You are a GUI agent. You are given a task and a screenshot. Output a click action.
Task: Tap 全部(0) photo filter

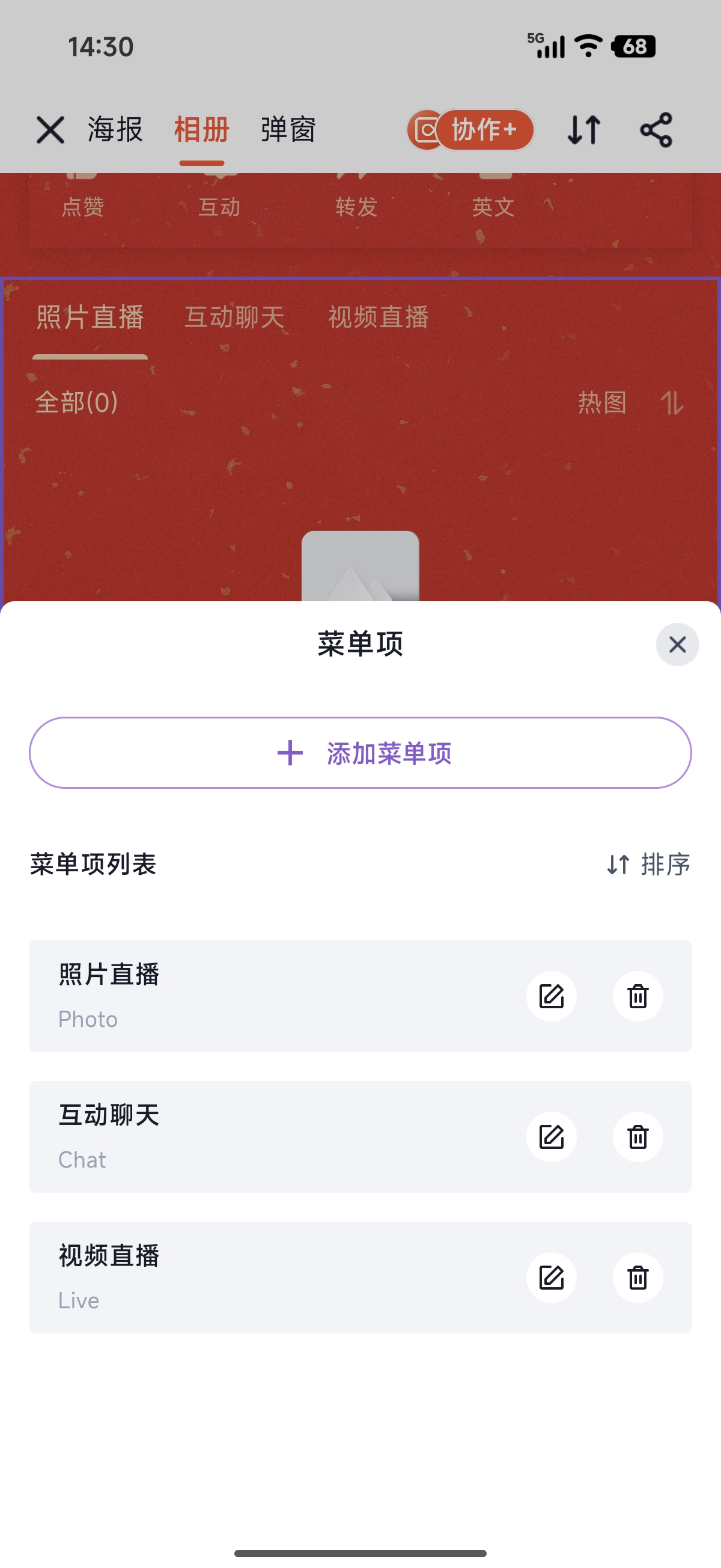(76, 402)
